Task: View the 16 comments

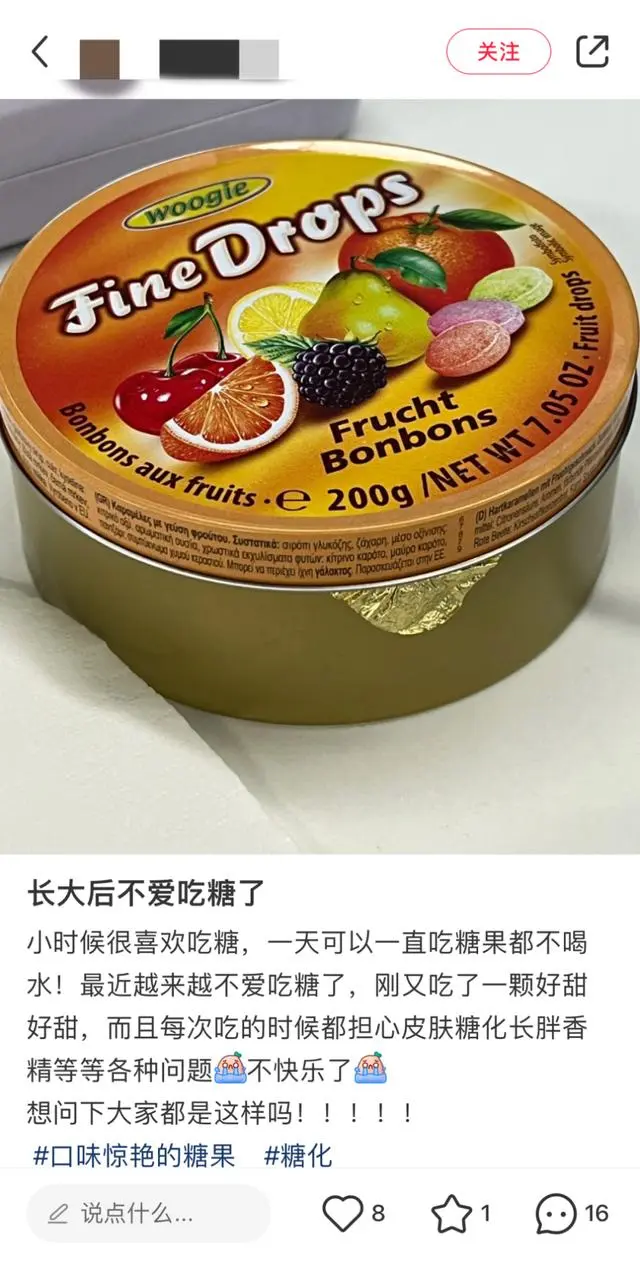Action: [x=556, y=1214]
